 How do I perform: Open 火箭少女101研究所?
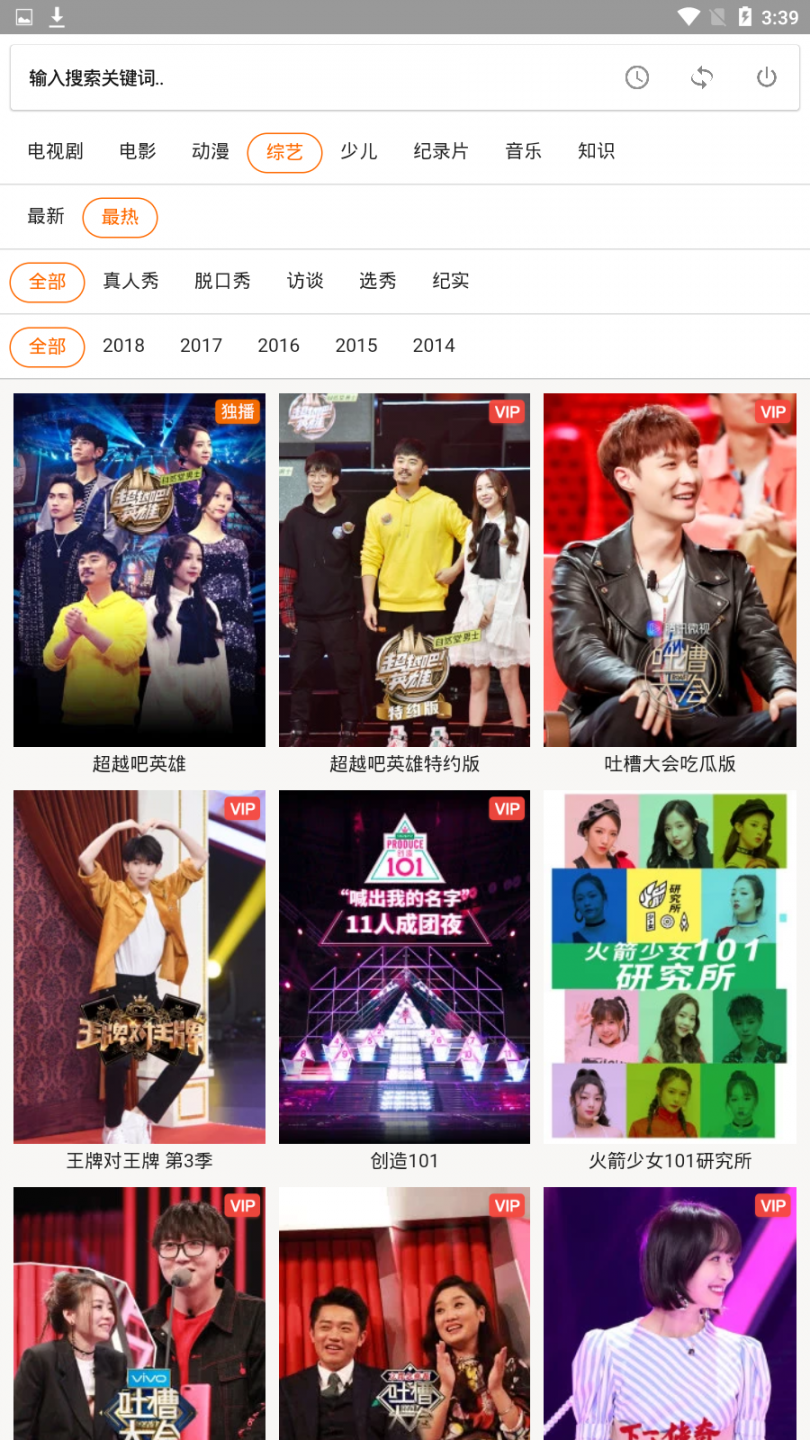click(x=670, y=967)
